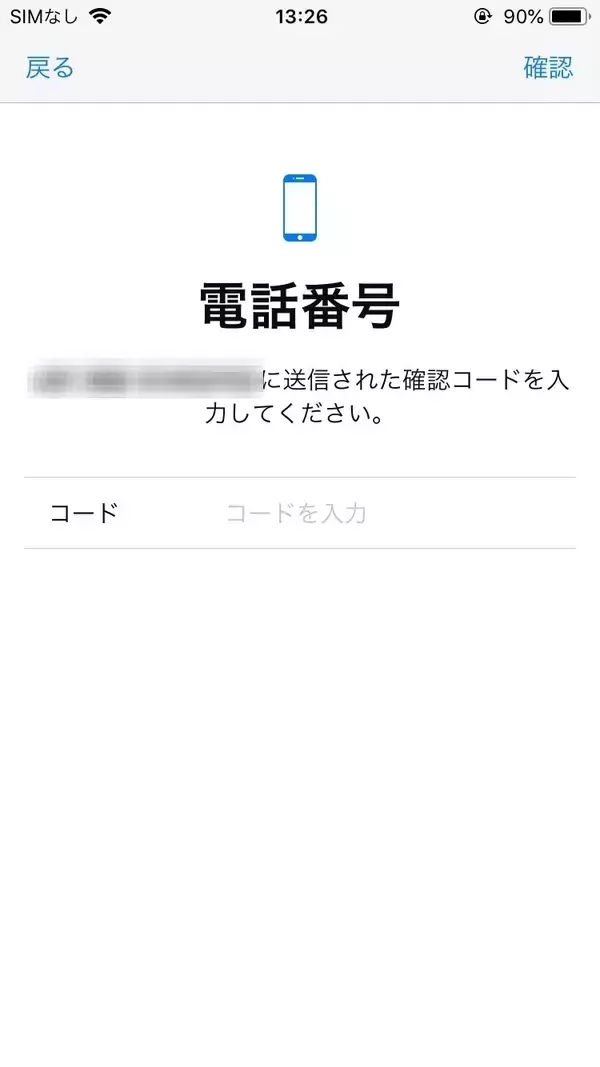Tap 確認 to confirm the code

point(548,67)
